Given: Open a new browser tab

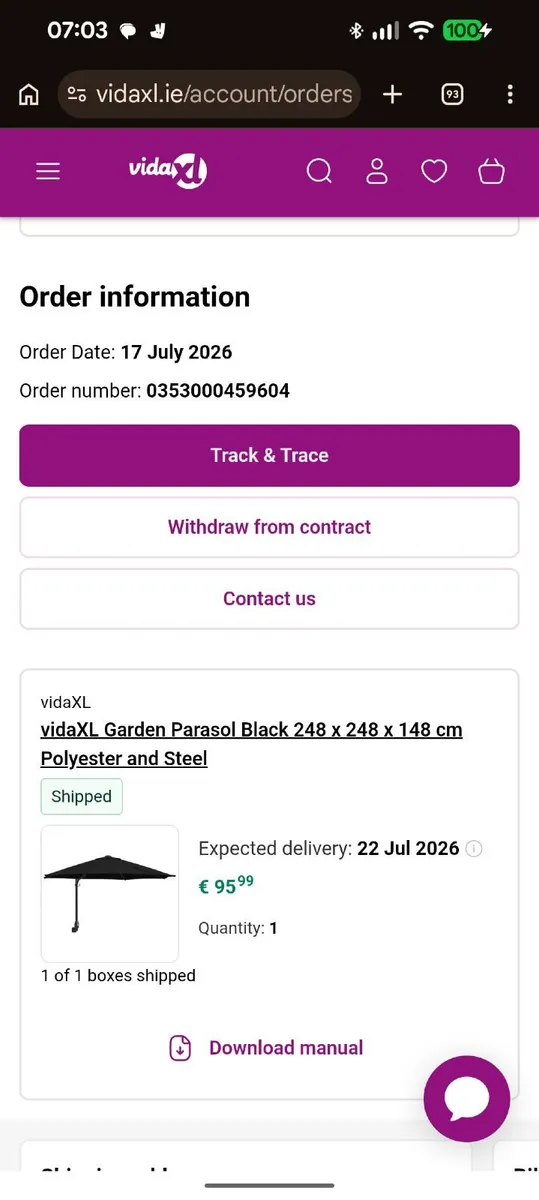Looking at the screenshot, I should click(x=393, y=95).
